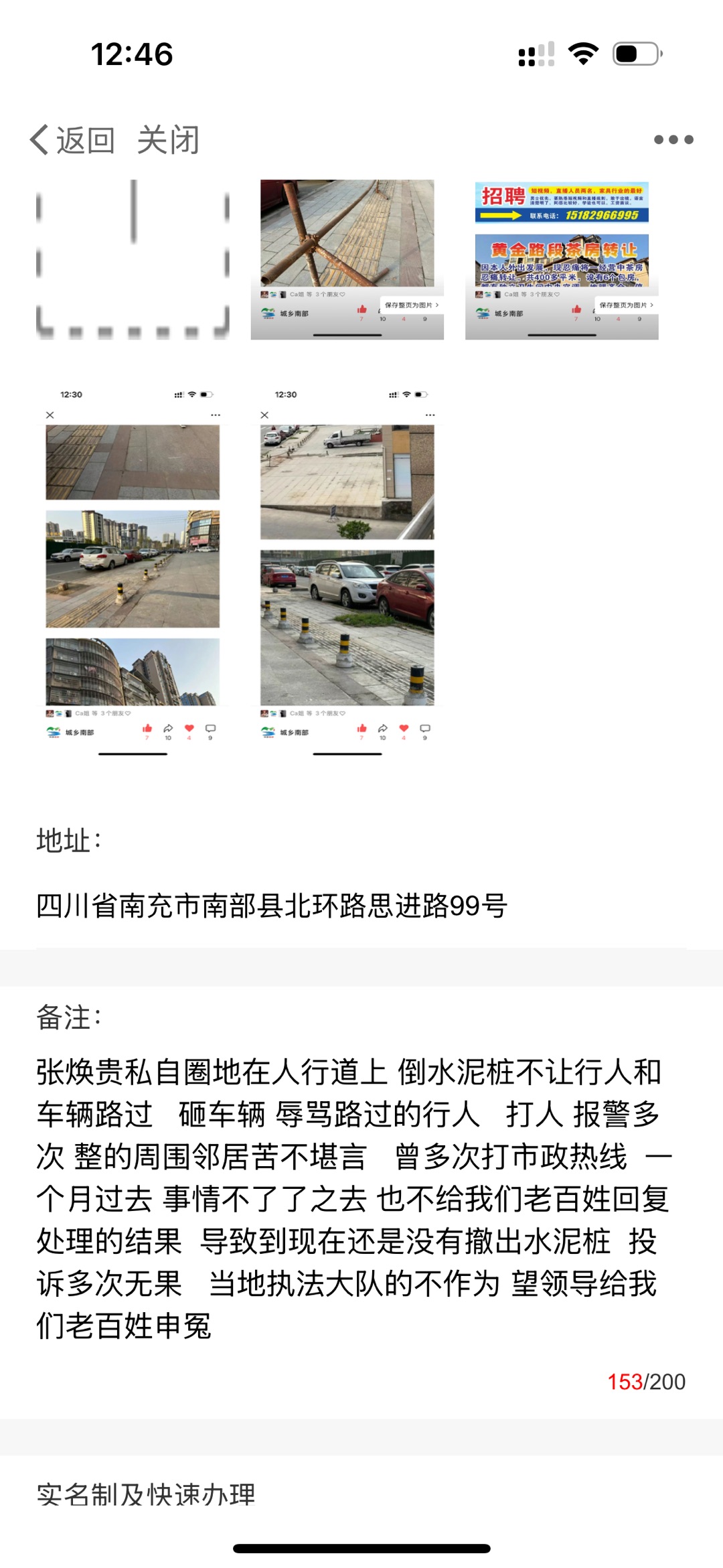
Task: Open the screenshot with parked cars and bollards
Action: (x=347, y=569)
